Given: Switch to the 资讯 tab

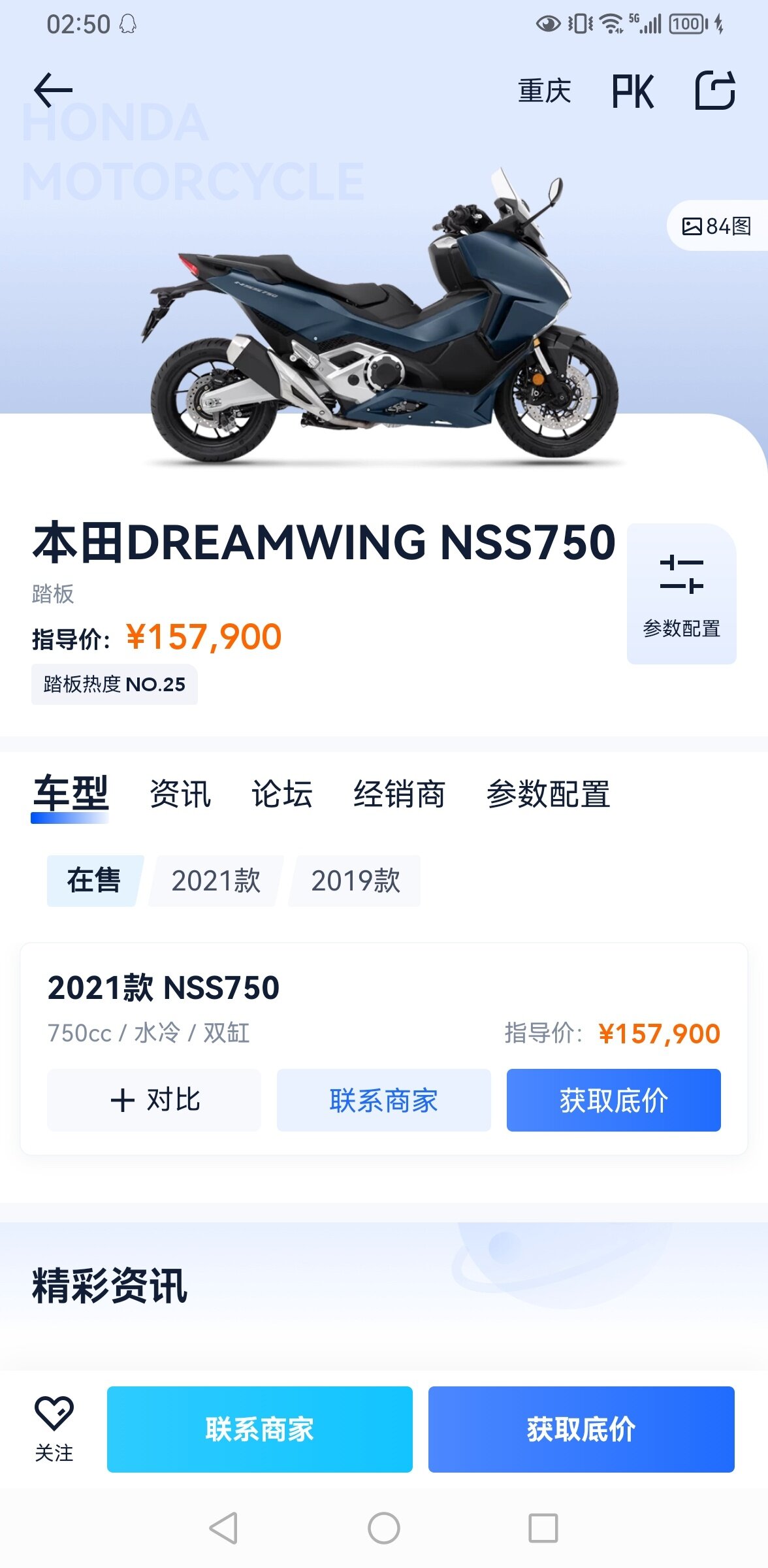Looking at the screenshot, I should point(180,794).
